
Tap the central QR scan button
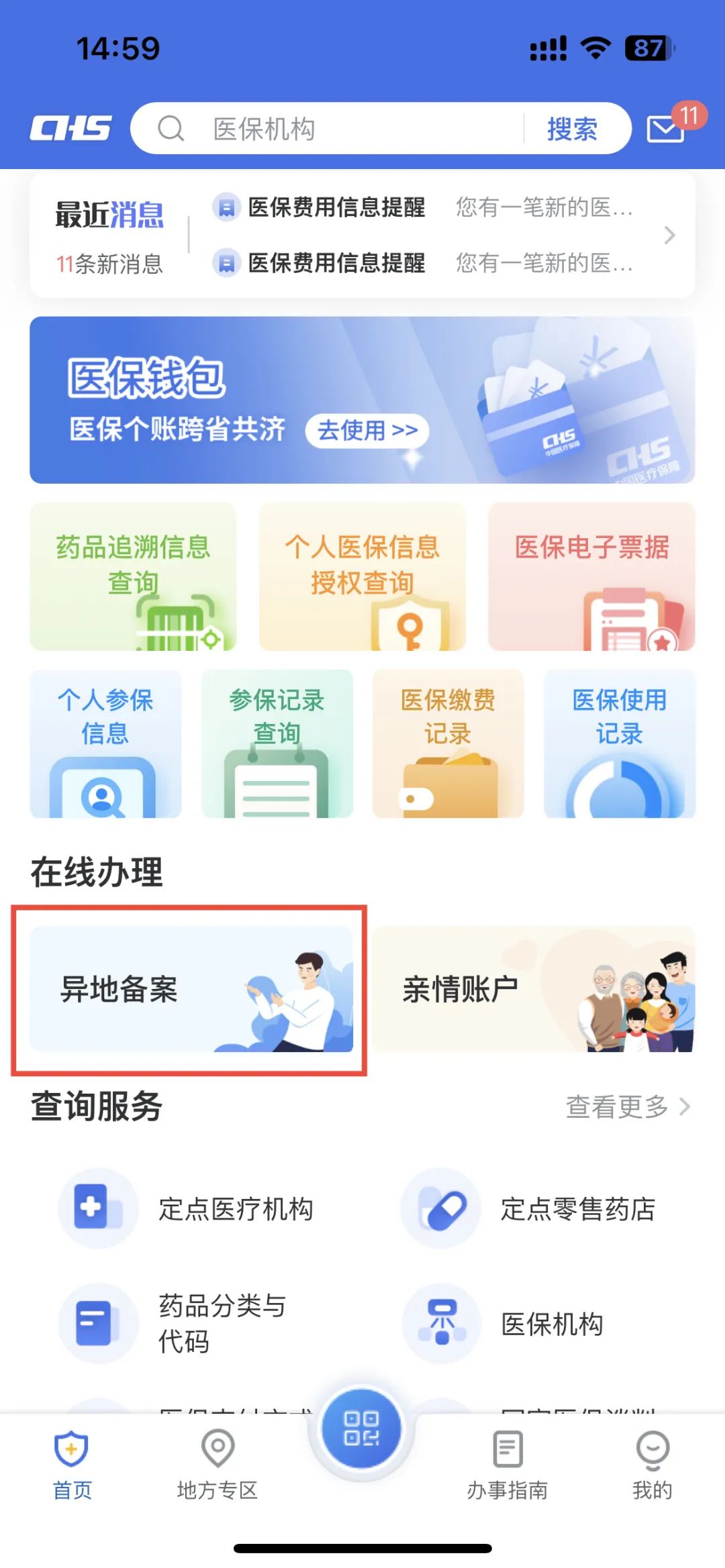(x=362, y=1429)
